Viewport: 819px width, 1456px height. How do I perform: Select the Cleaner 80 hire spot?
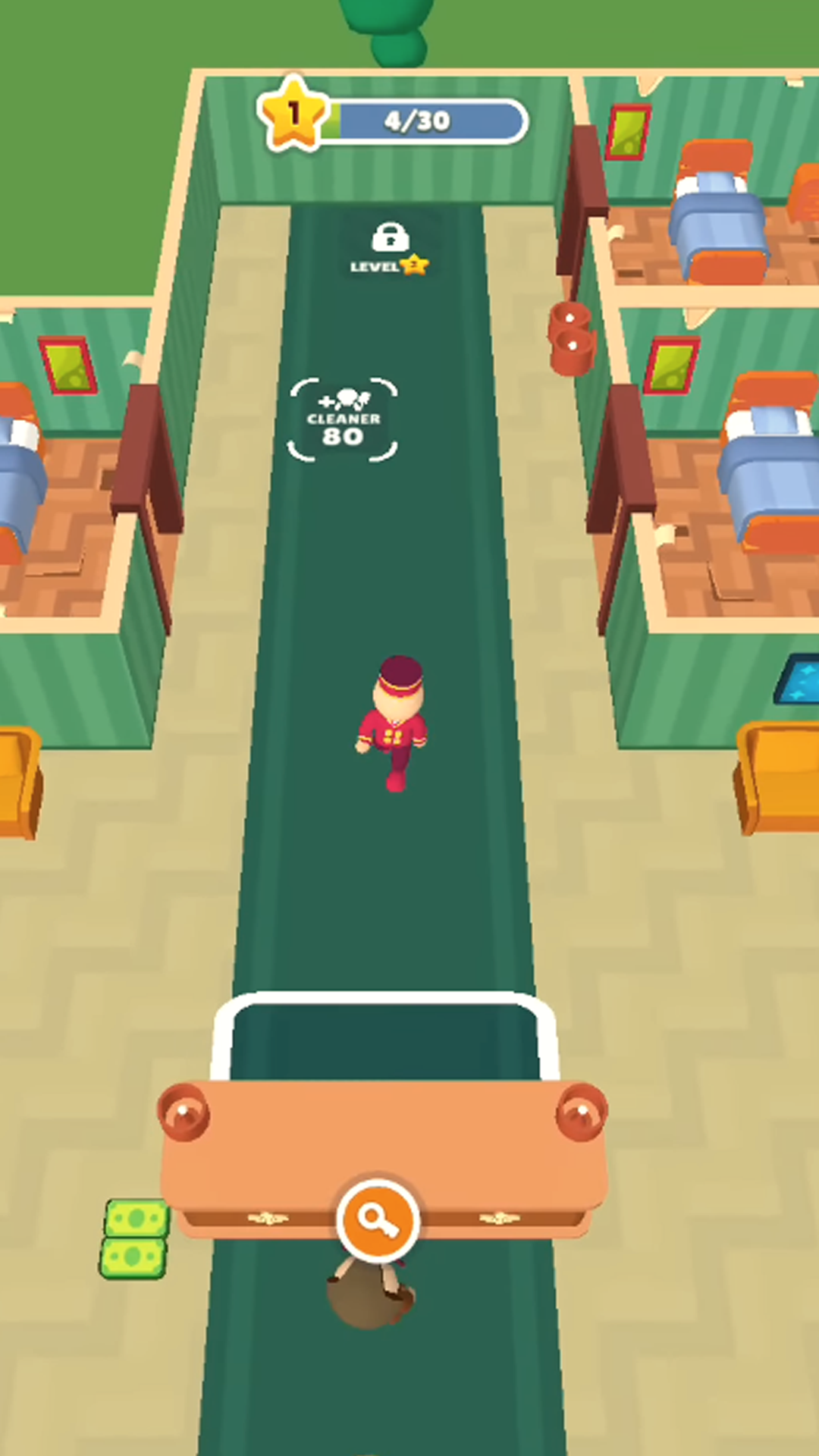pyautogui.click(x=344, y=419)
